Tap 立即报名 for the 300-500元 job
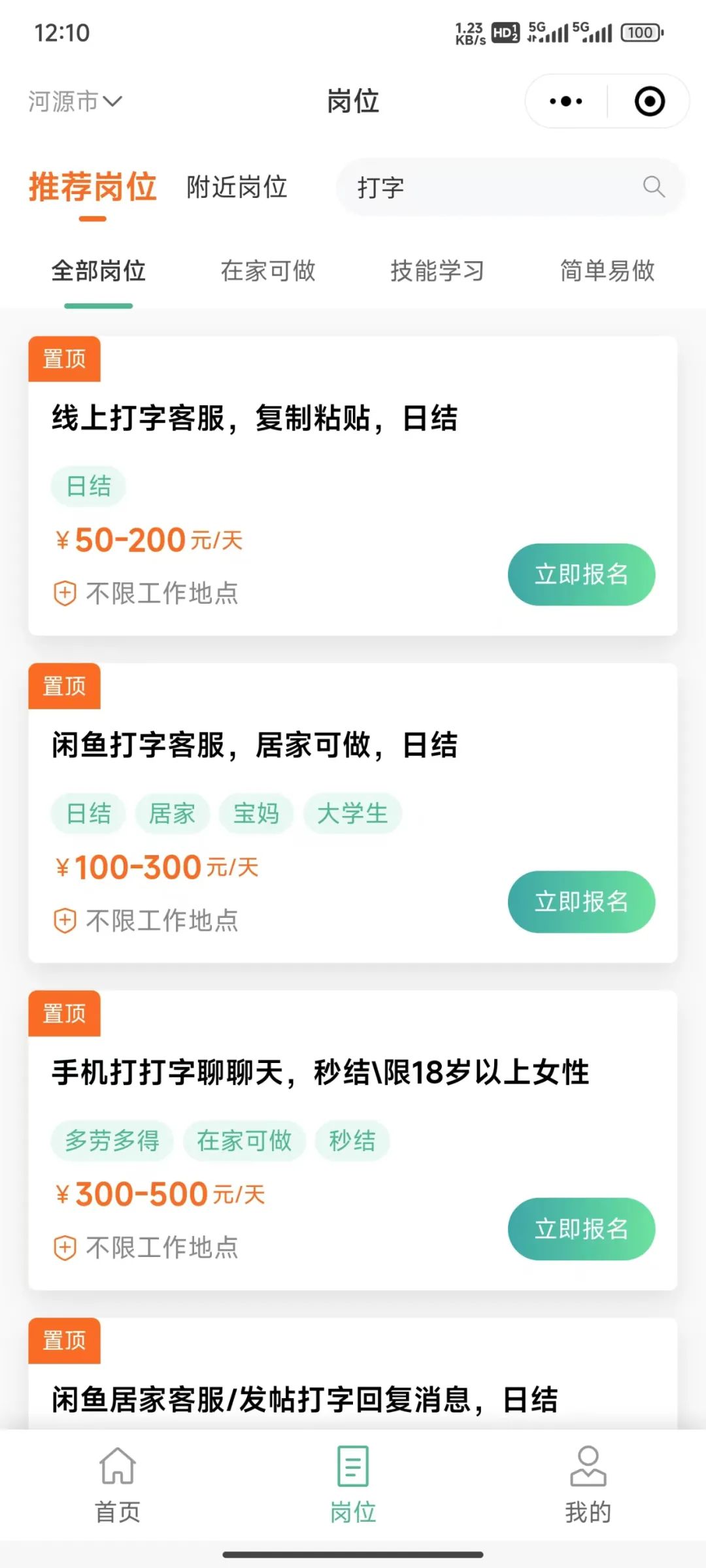 pyautogui.click(x=581, y=1229)
